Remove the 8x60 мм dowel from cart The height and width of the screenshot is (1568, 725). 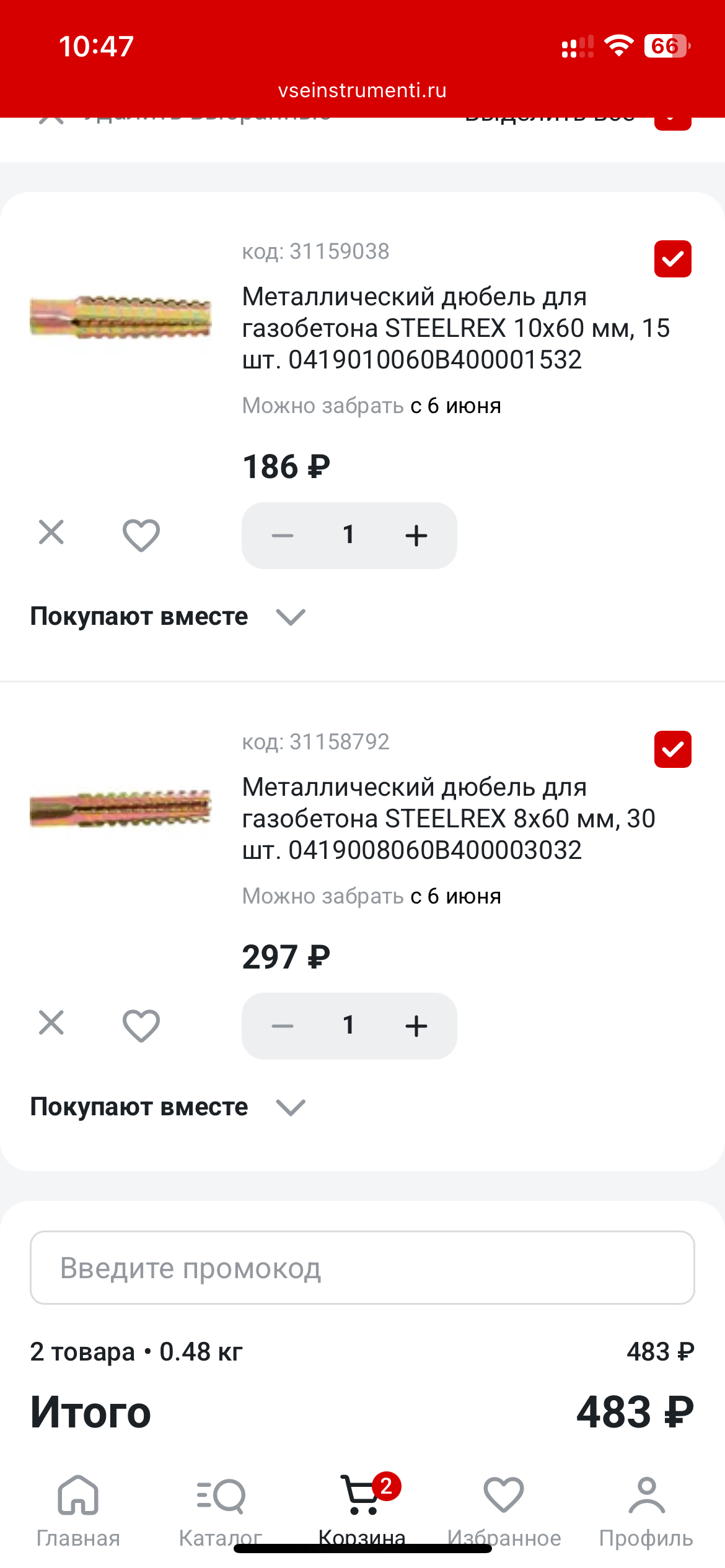[x=51, y=1022]
